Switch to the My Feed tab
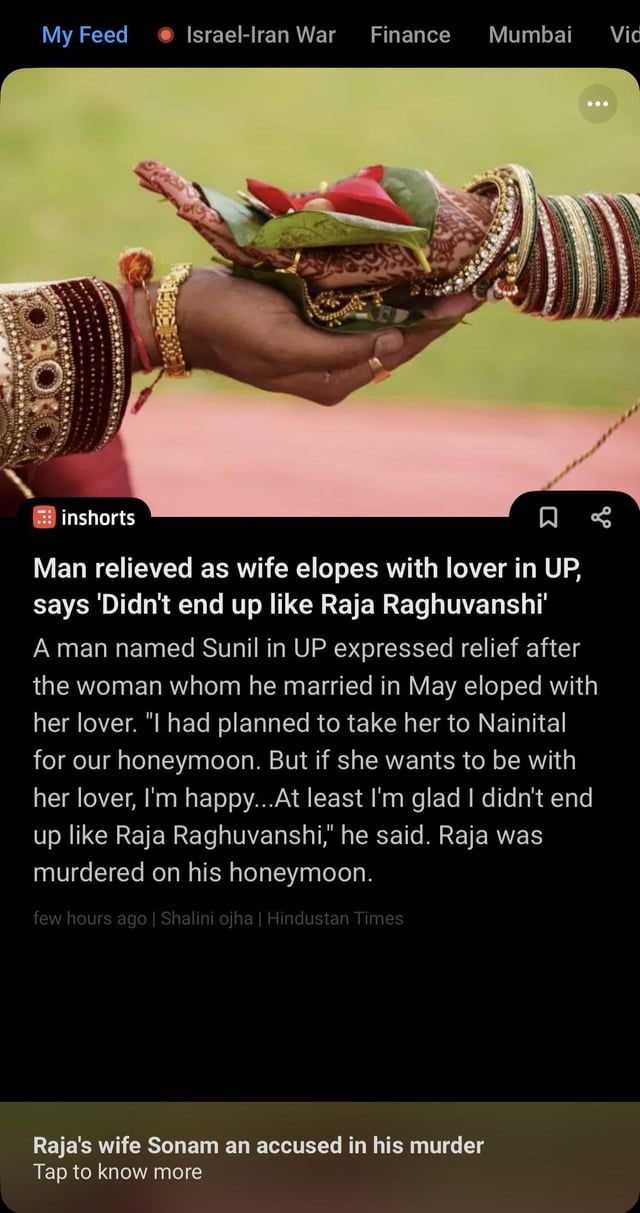 tap(85, 35)
